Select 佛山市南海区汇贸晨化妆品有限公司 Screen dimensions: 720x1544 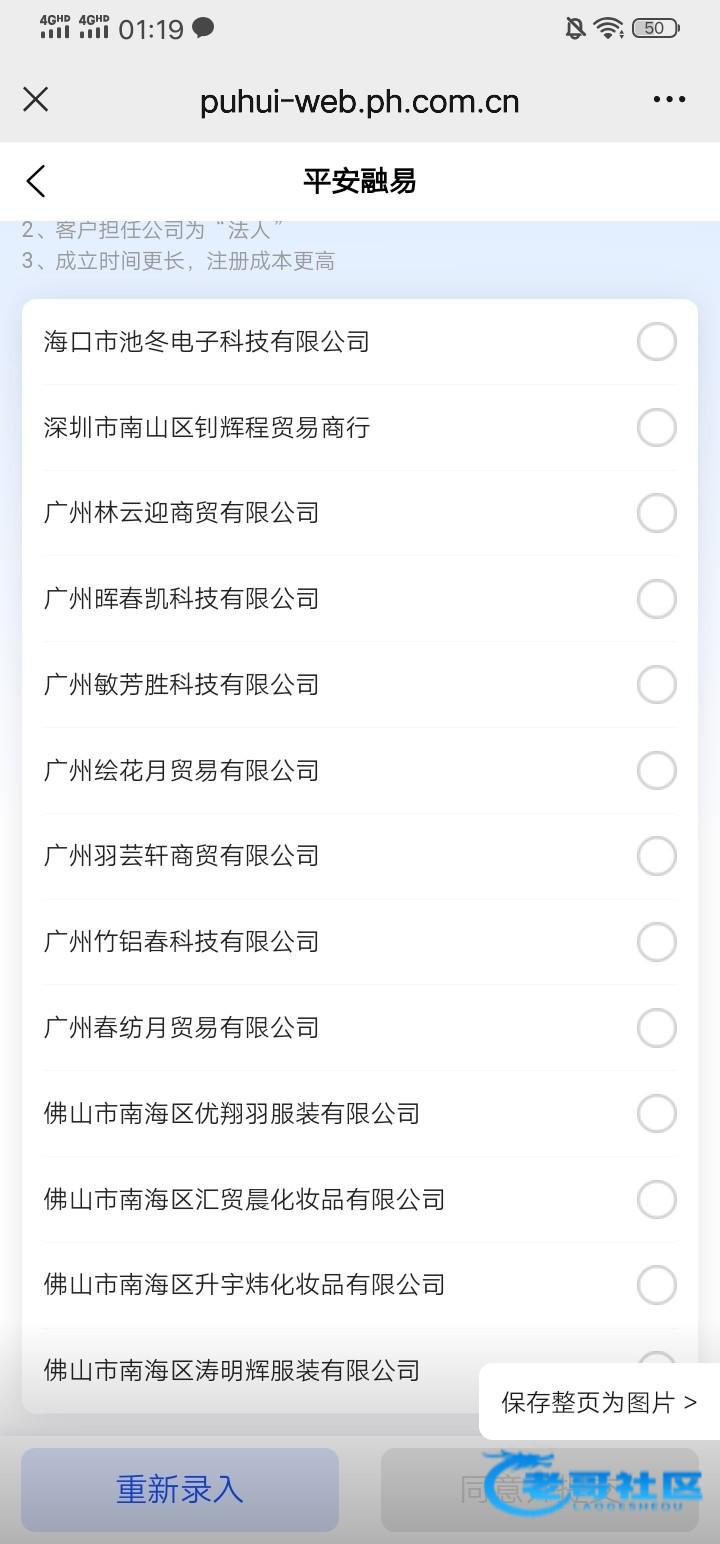pos(656,1199)
